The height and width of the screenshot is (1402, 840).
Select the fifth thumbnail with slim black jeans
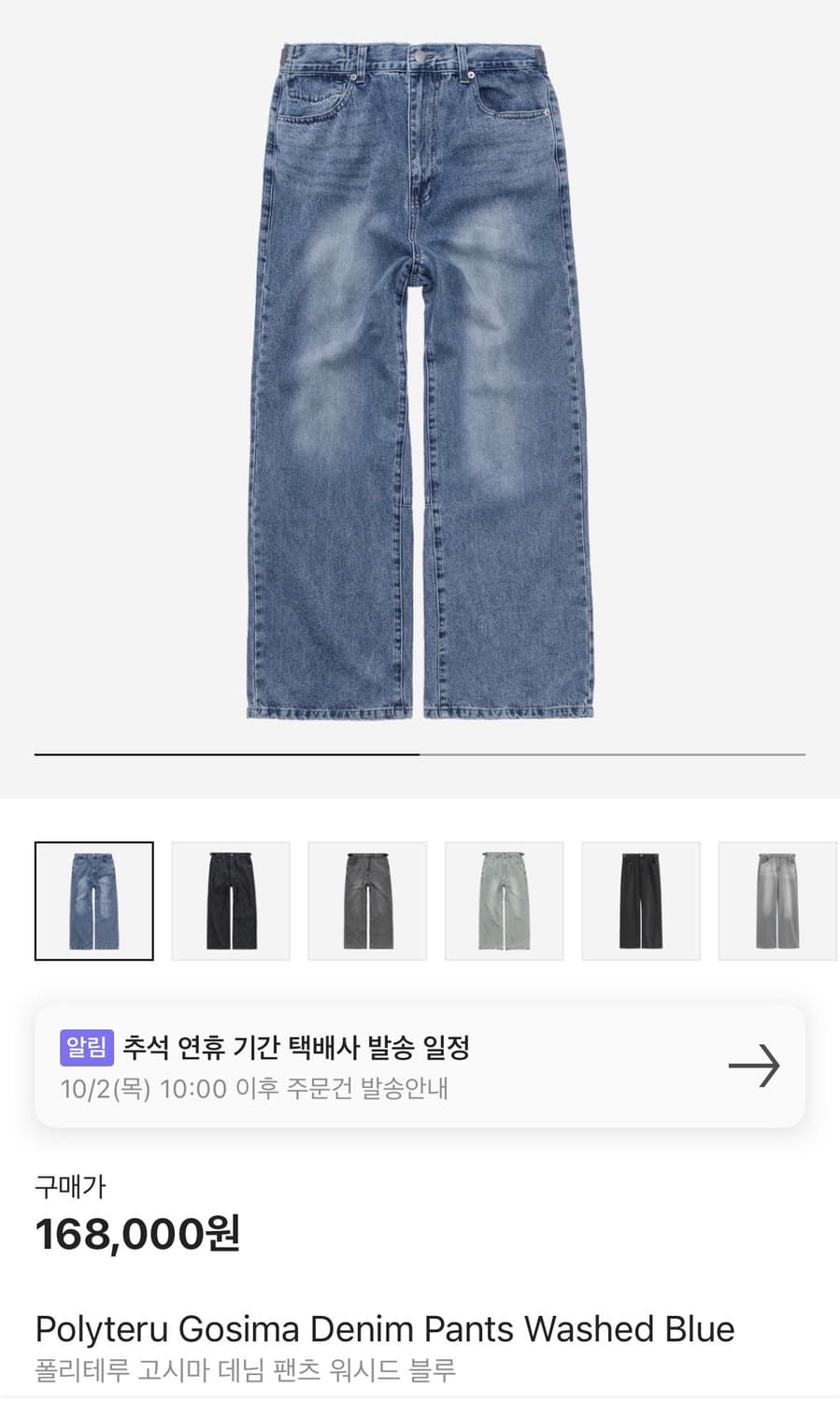tap(641, 901)
